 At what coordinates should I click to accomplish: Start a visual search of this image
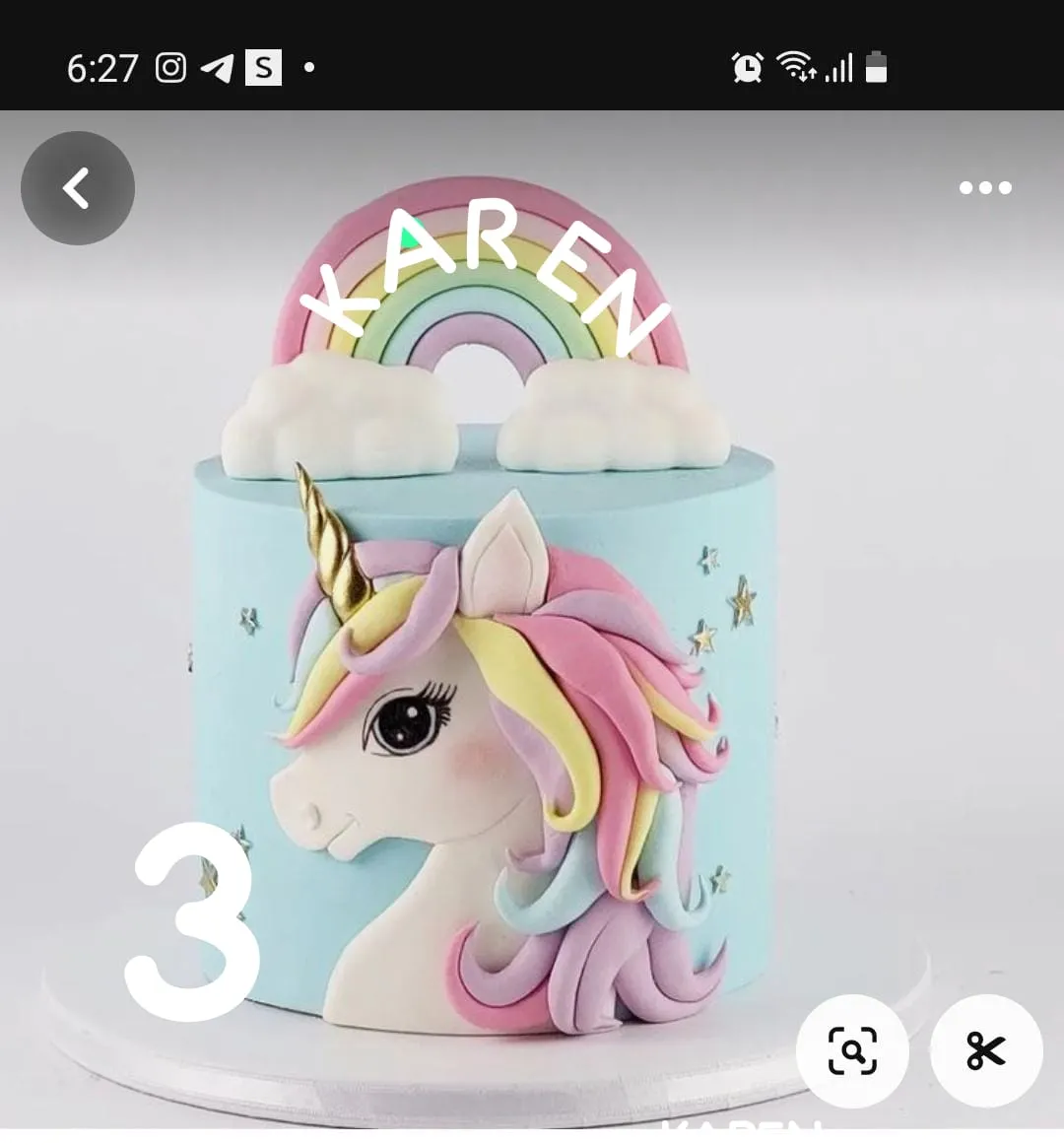852,1051
